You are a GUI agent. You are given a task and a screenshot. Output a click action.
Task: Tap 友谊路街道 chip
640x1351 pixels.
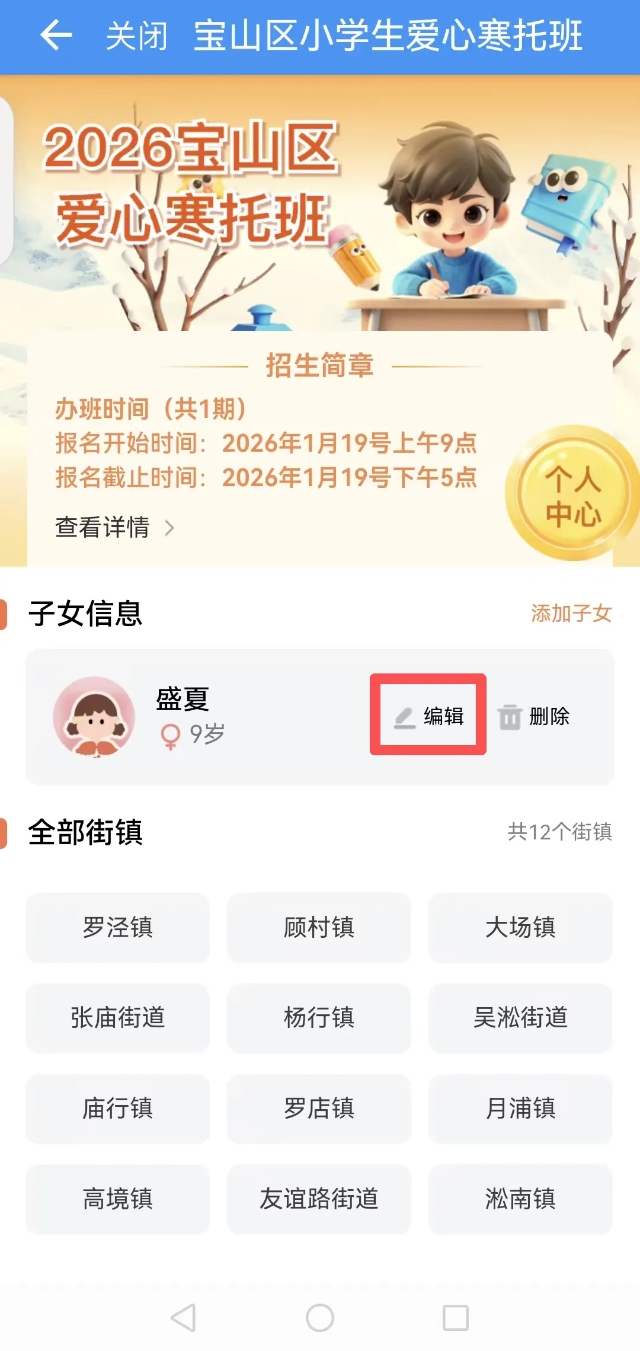tap(319, 1198)
